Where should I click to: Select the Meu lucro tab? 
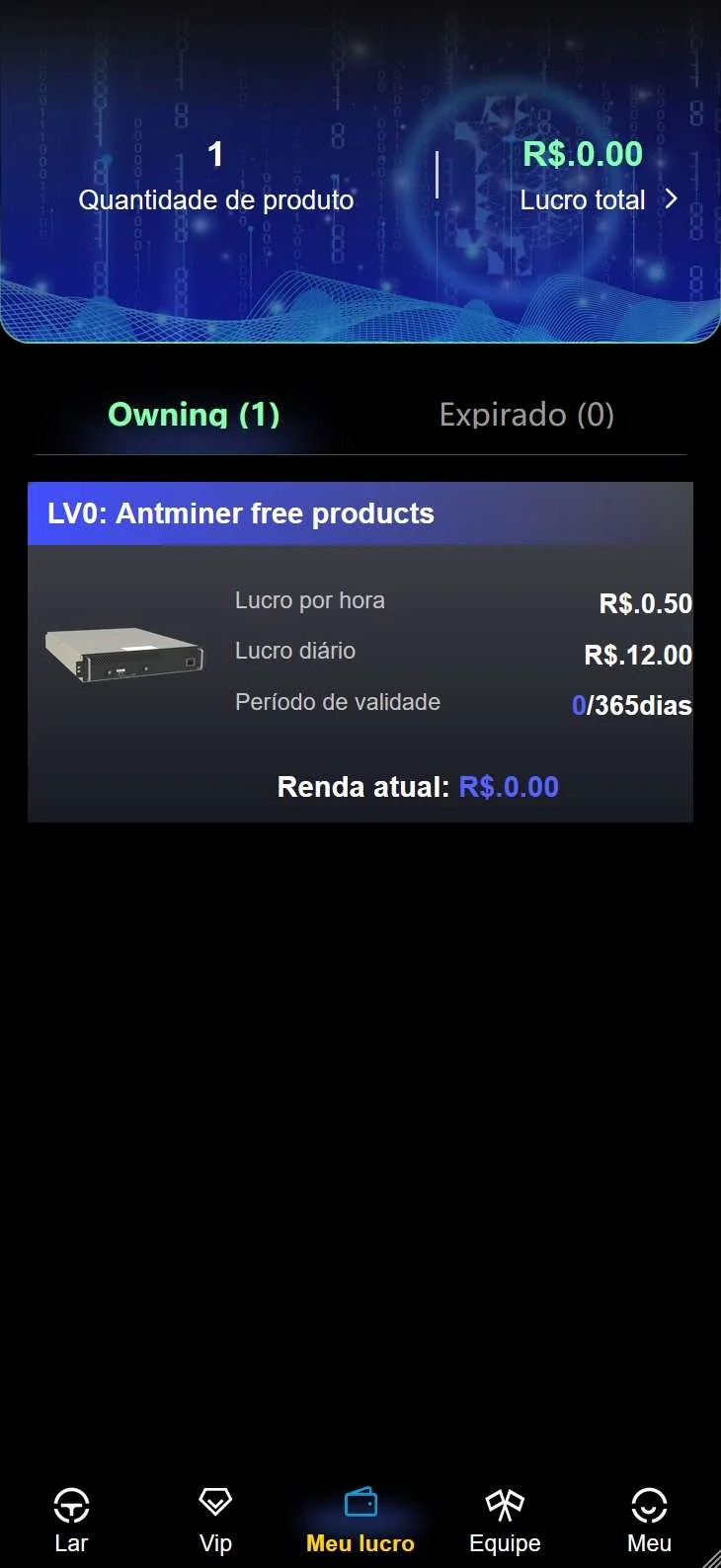360,1521
